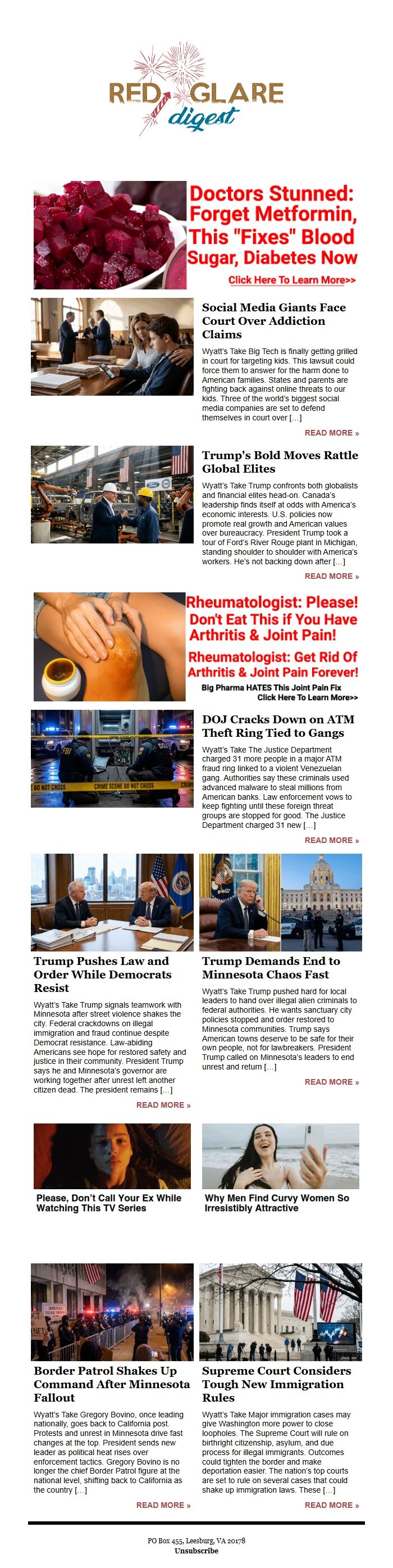Read more about Border Patrol command shake-up
393x1568 pixels.
point(163,1504)
